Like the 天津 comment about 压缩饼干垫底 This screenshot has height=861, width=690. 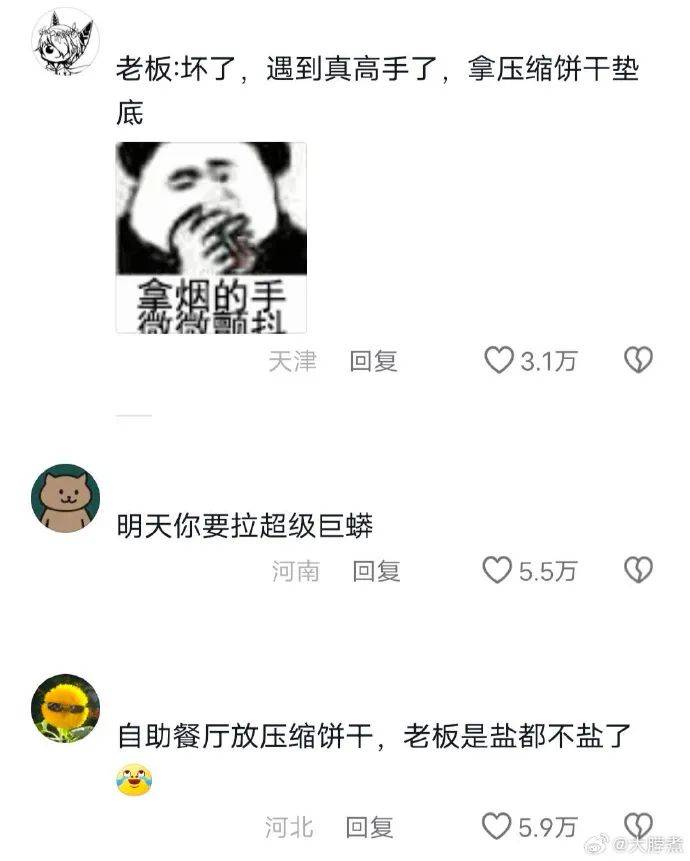tap(499, 360)
